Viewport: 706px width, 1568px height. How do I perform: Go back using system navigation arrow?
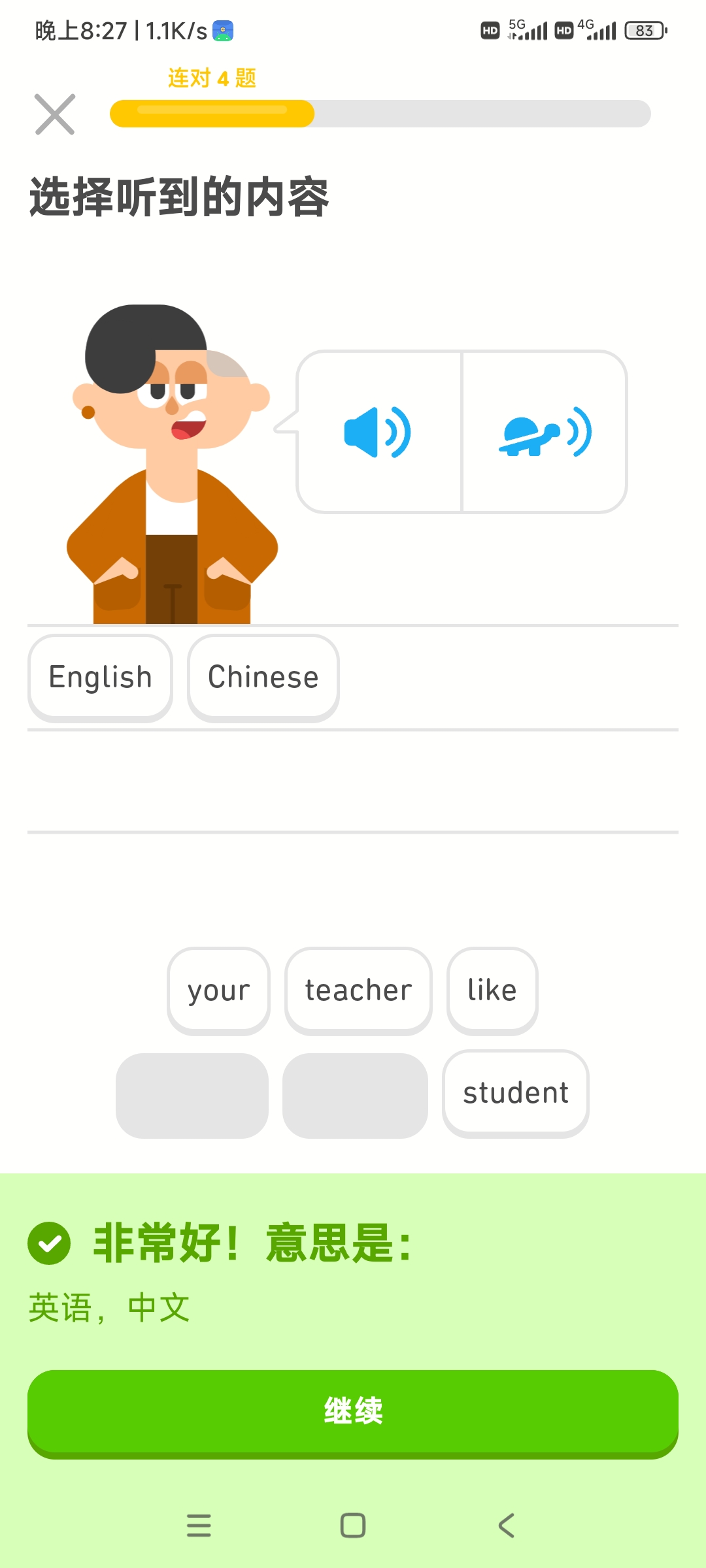[x=507, y=1526]
